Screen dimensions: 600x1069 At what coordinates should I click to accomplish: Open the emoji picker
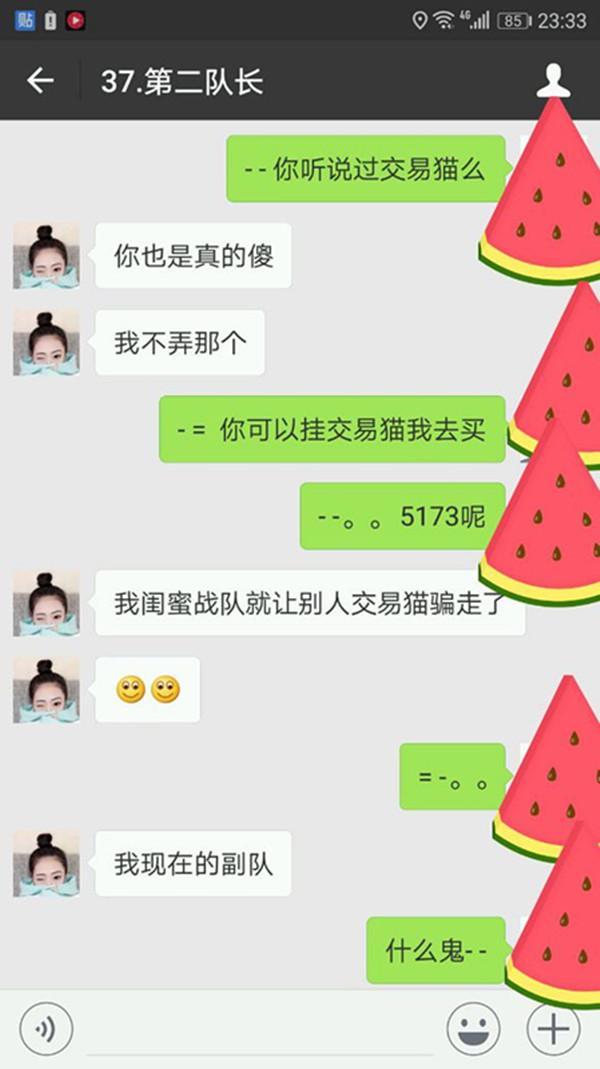tap(473, 1028)
